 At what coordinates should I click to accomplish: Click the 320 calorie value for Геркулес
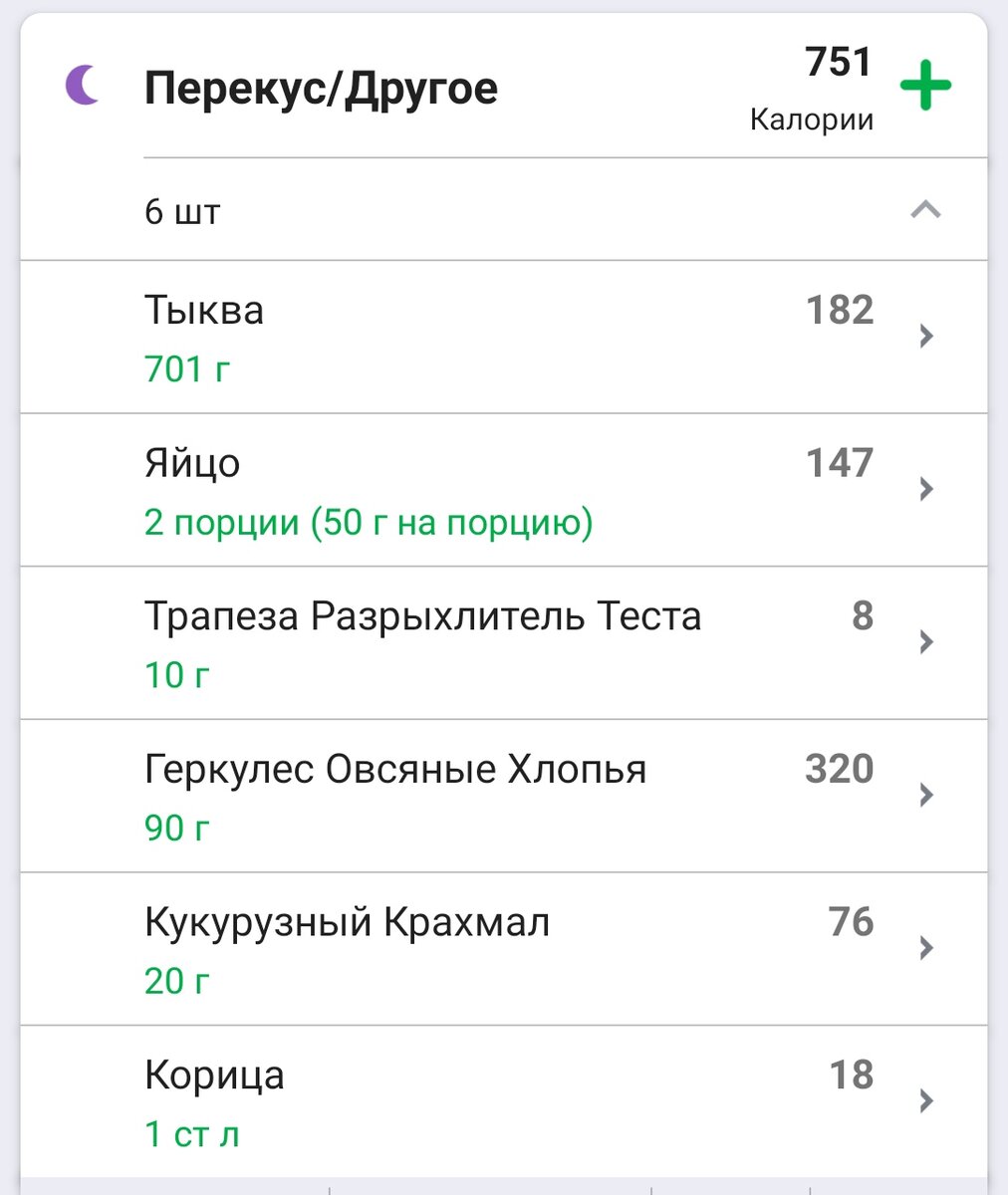[x=838, y=768]
